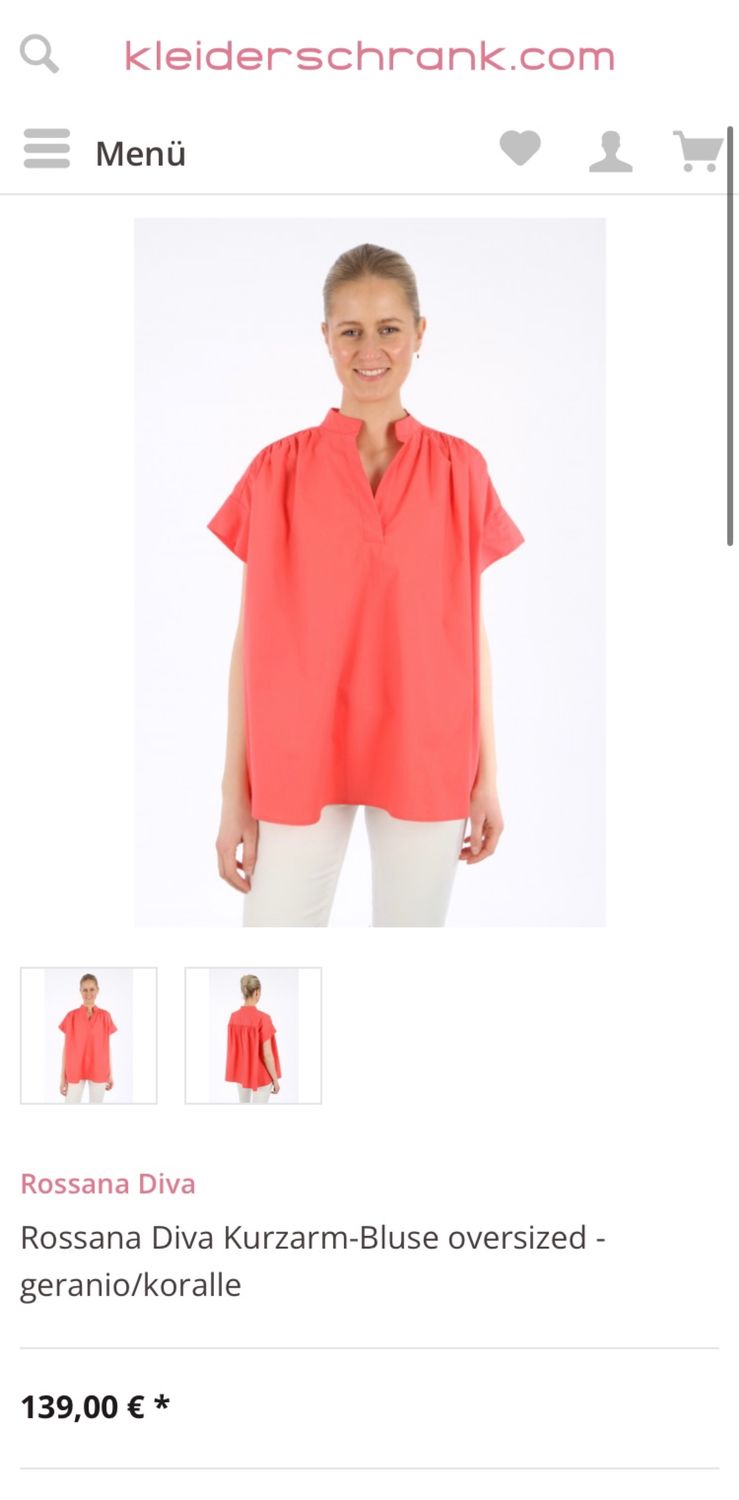Open the search magnifier icon
The height and width of the screenshot is (1500, 739).
tap(39, 54)
